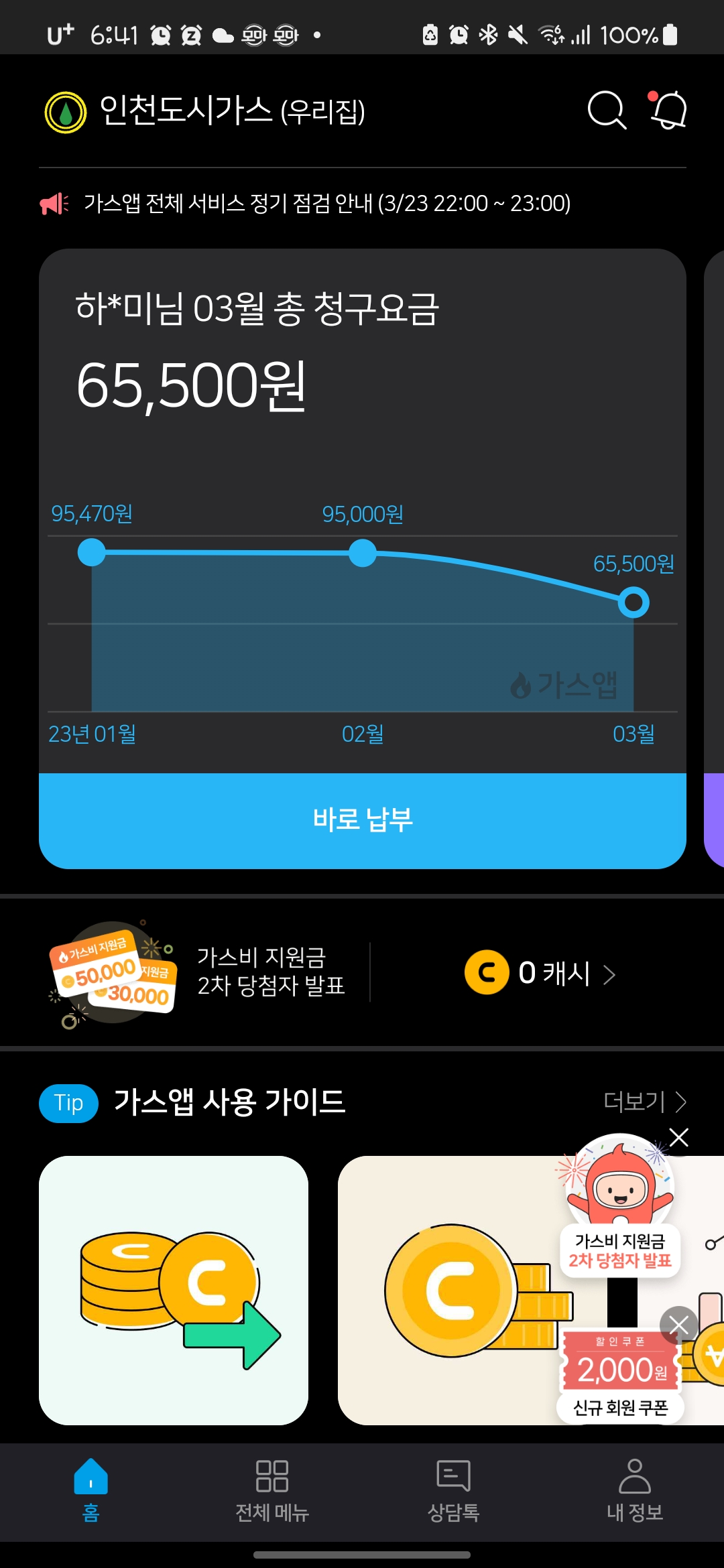Viewport: 724px width, 1568px height.
Task: Tap 더보기 for usage guides
Action: (644, 1102)
